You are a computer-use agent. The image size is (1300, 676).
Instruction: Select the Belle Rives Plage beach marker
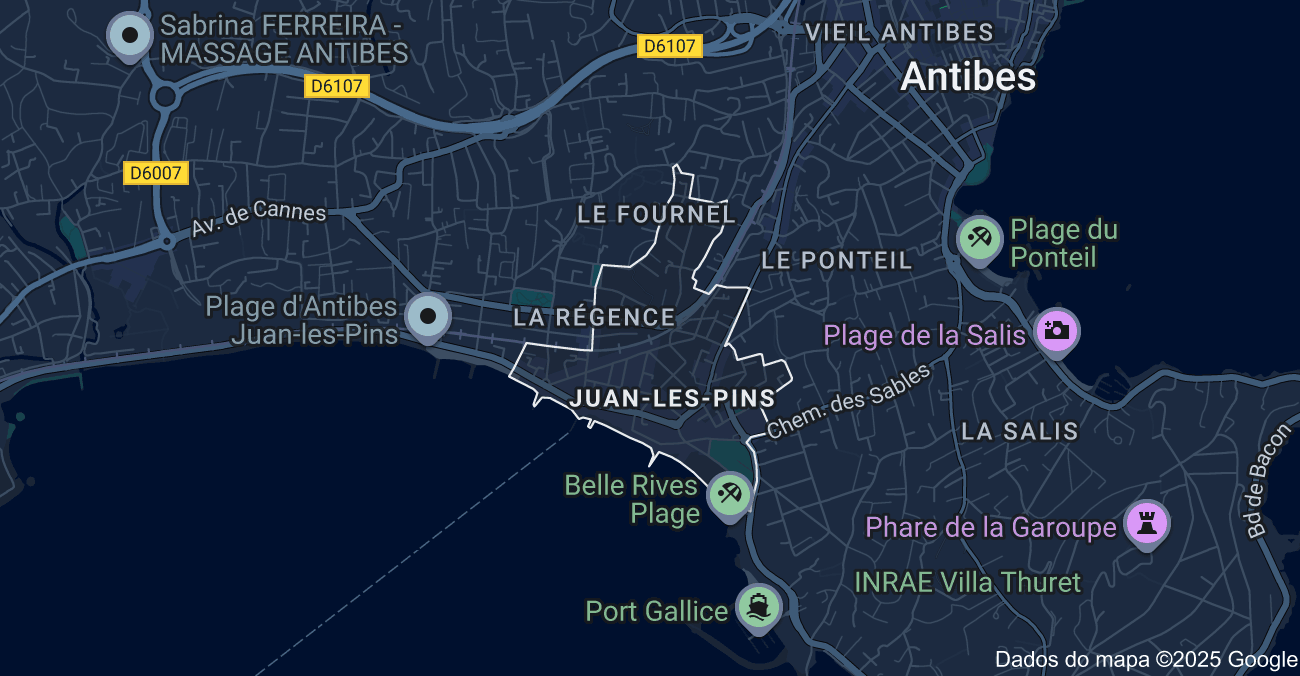[730, 495]
